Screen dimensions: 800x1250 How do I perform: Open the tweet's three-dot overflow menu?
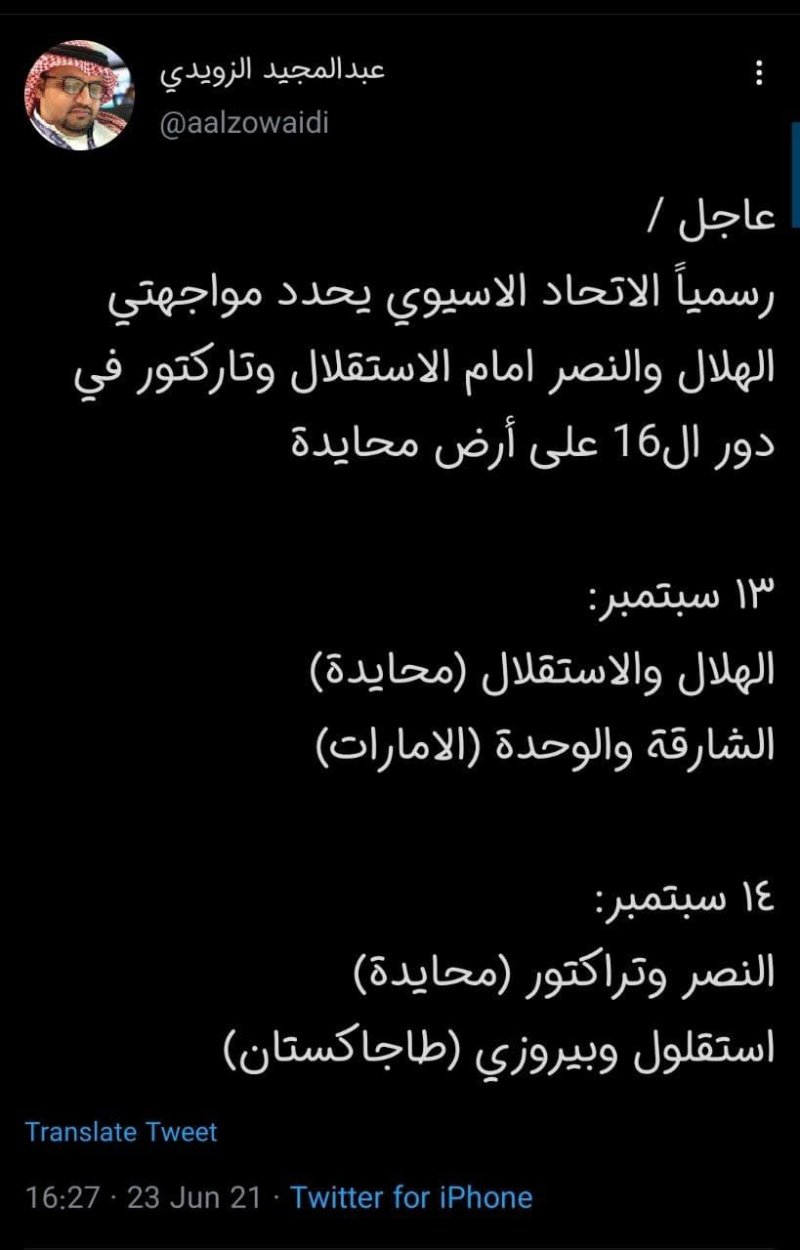(757, 73)
